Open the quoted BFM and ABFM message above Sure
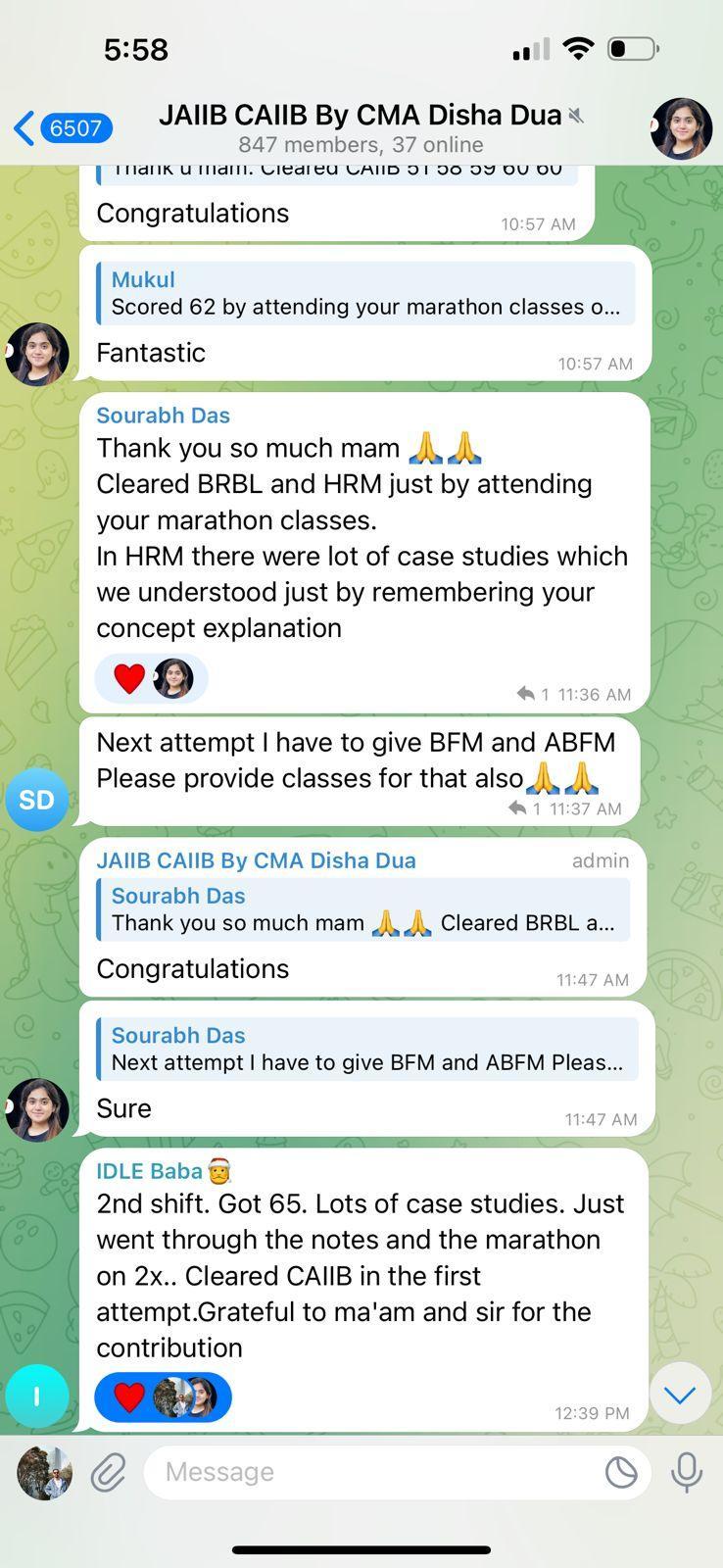 point(366,1049)
